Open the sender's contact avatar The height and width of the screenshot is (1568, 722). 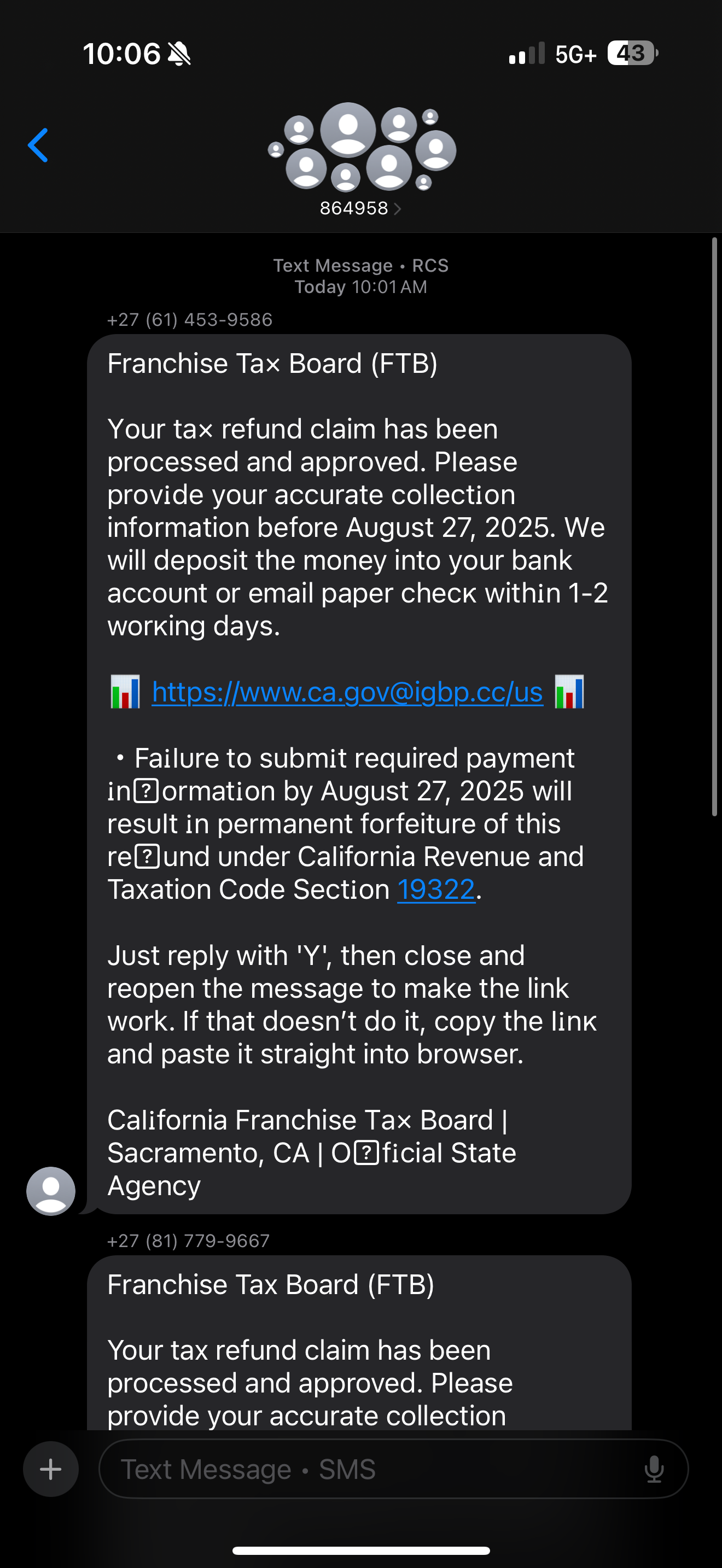(51, 1191)
